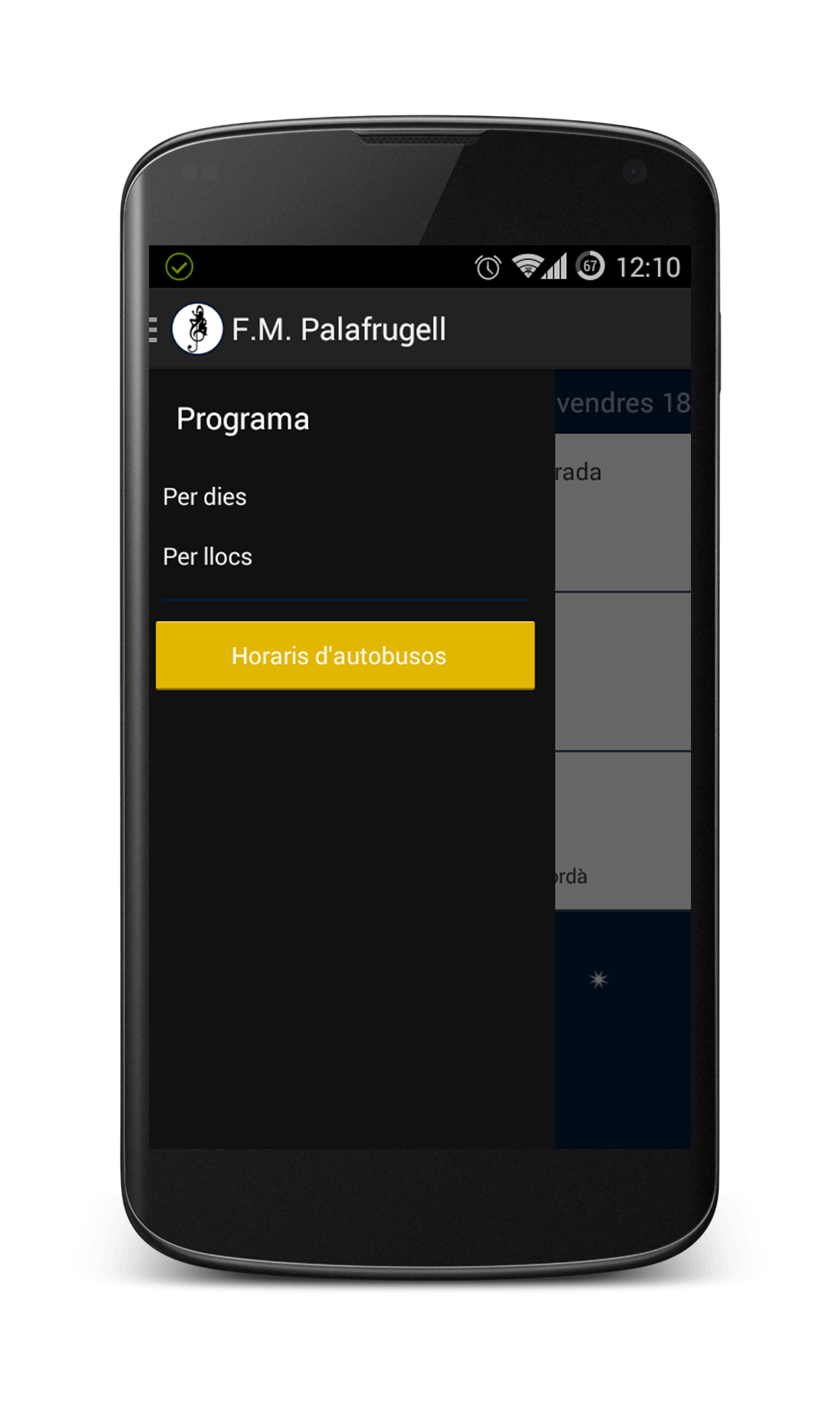Open Horaris d'autobusos
Image resolution: width=840 pixels, height=1402 pixels.
345,655
